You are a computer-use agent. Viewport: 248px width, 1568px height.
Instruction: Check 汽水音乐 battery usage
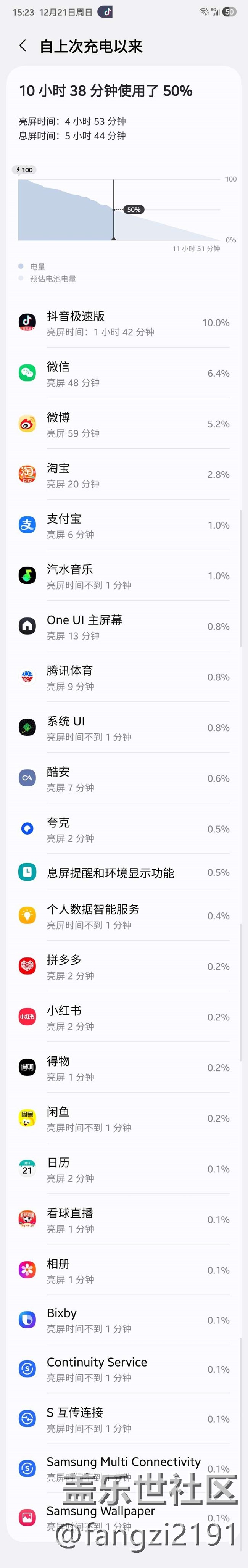(124, 576)
